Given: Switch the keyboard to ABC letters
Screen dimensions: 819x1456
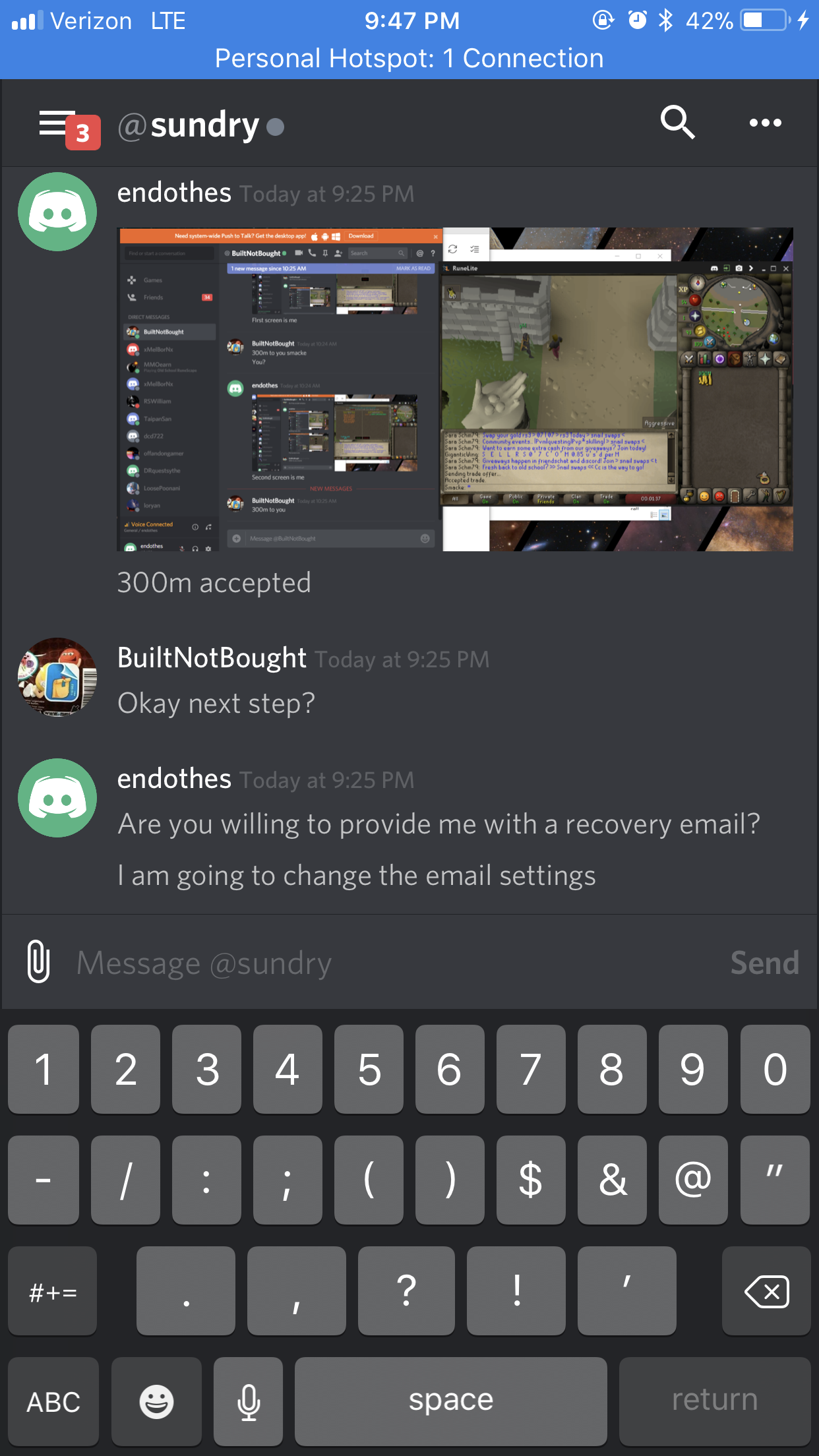Looking at the screenshot, I should pos(53,1401).
